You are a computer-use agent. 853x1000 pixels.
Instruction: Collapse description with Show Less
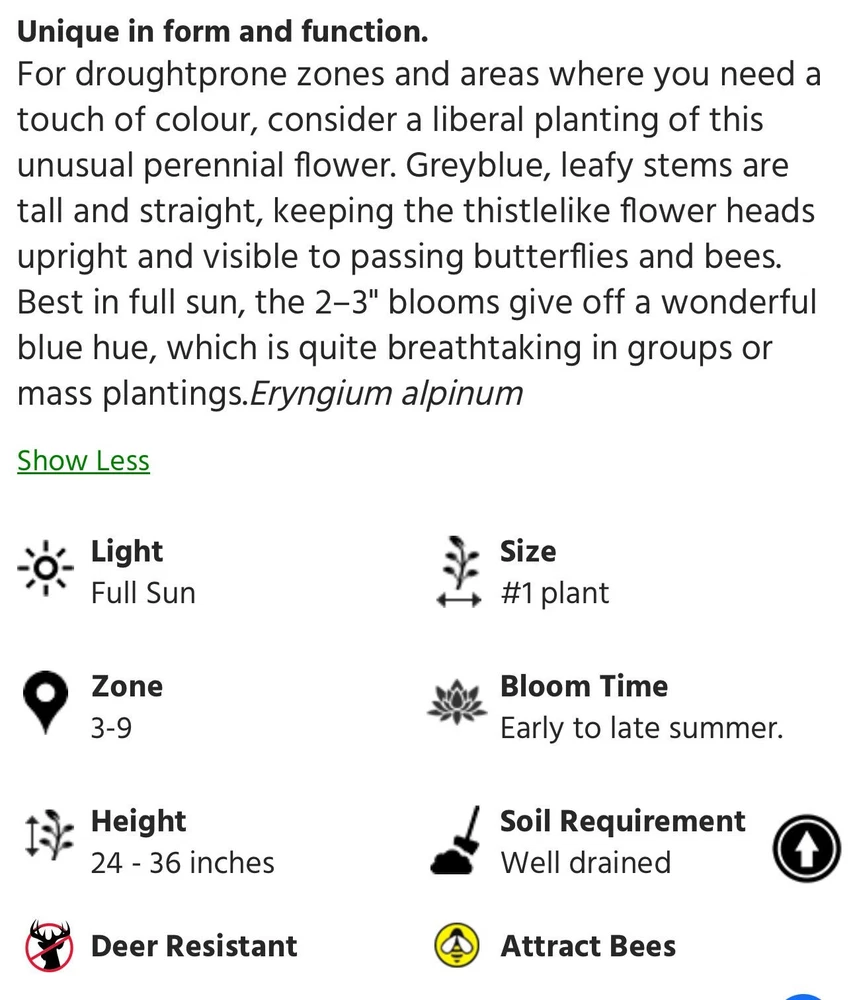83,461
